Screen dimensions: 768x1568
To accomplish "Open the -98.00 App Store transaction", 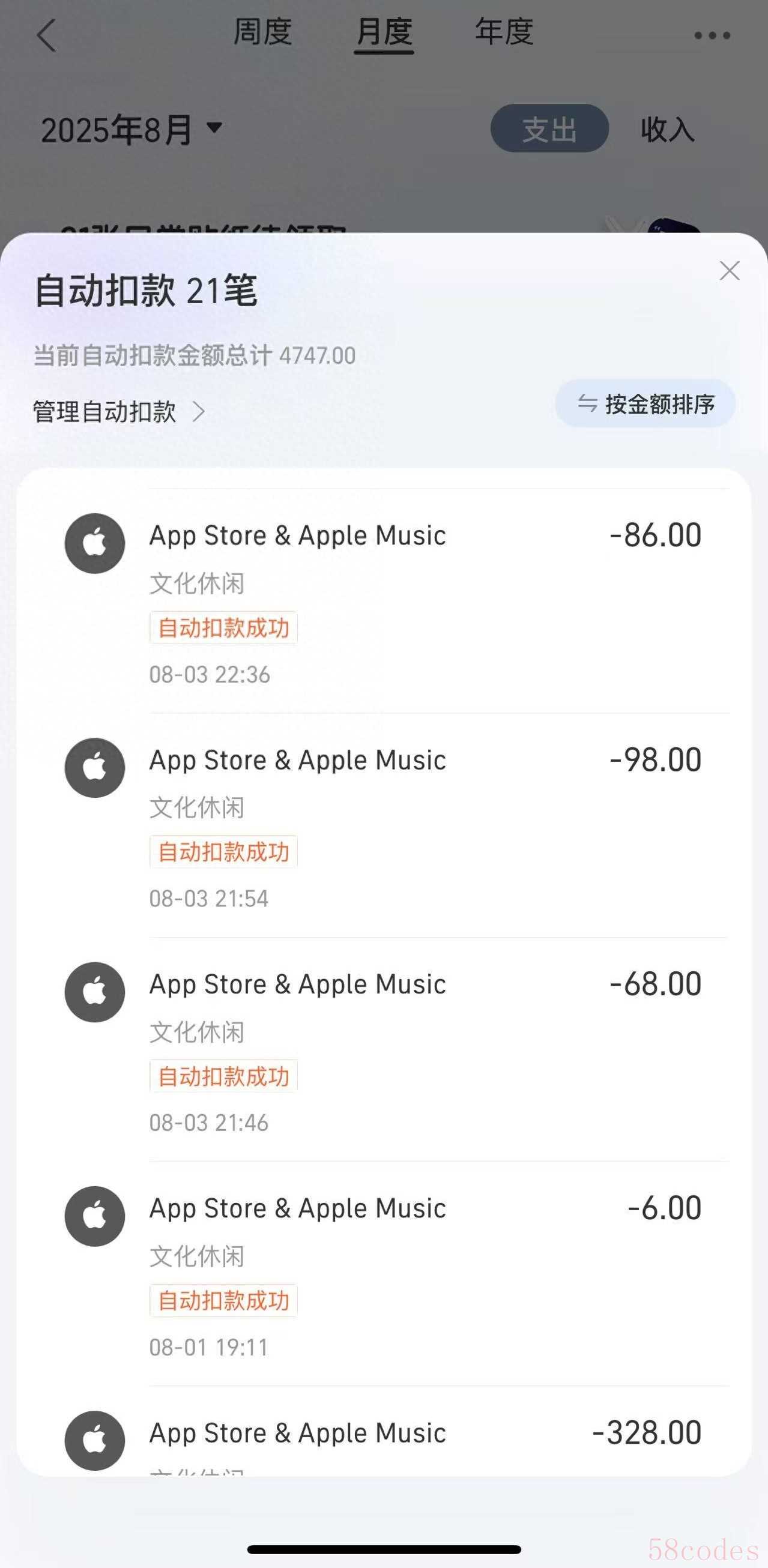I will click(384, 825).
